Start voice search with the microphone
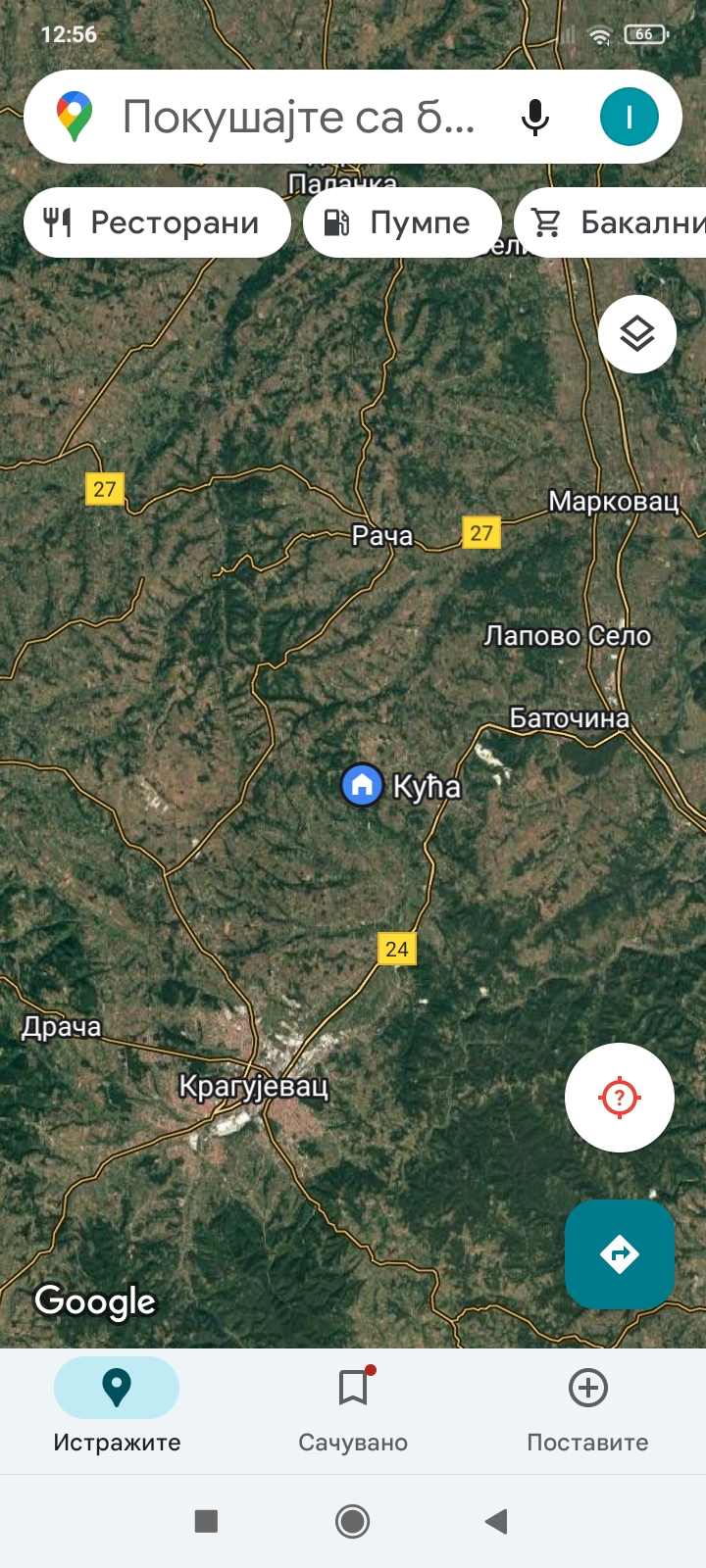The image size is (706, 1568). (x=535, y=118)
